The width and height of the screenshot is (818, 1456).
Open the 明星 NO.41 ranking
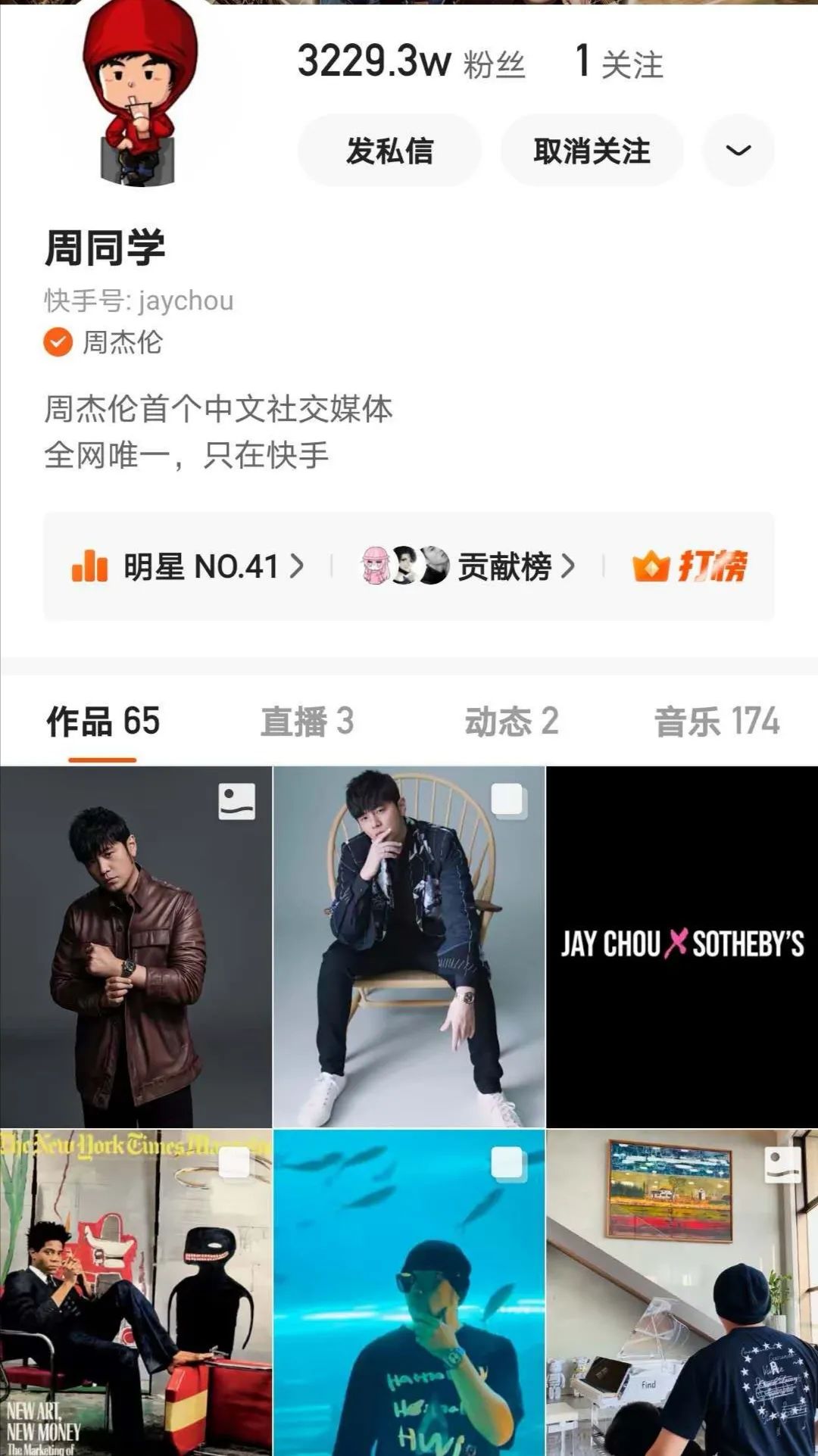coord(188,566)
